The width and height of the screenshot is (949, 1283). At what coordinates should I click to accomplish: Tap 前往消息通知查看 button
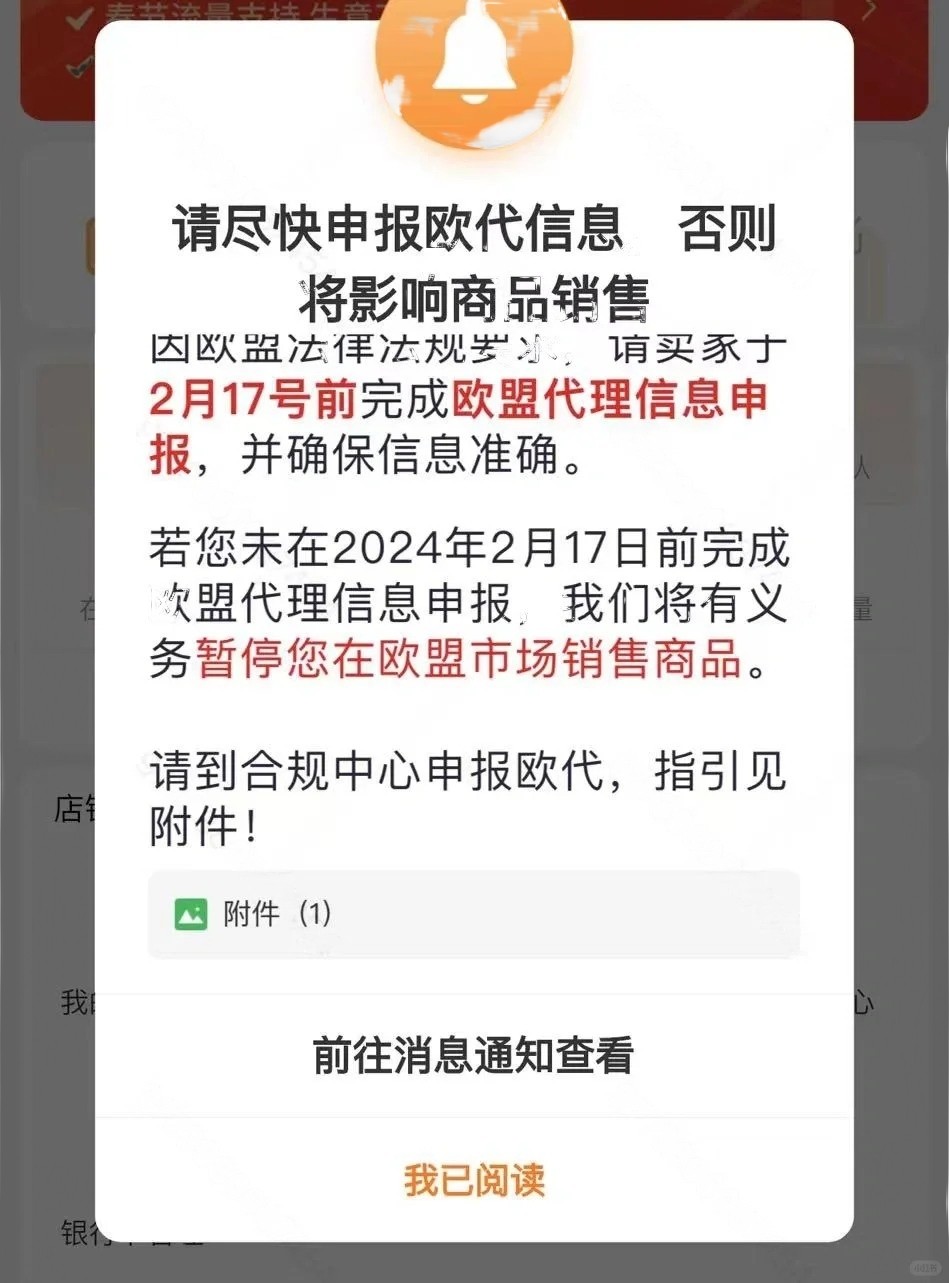coord(473,1056)
